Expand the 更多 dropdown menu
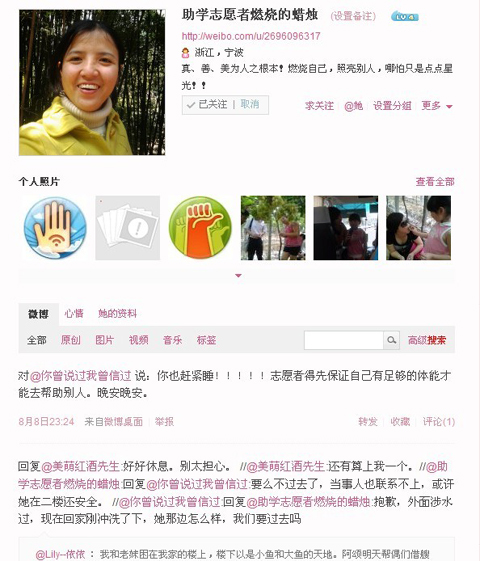Screen dimensions: 480x561 (x=437, y=106)
